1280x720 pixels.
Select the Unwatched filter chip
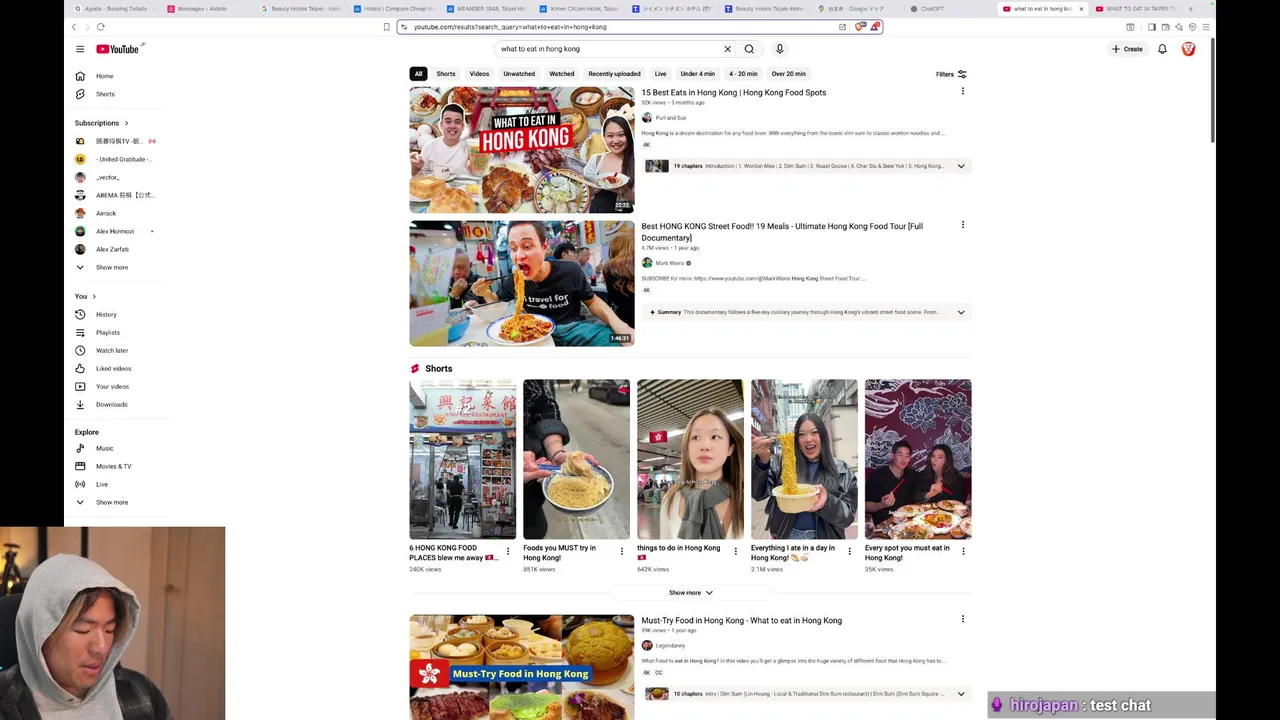click(519, 74)
